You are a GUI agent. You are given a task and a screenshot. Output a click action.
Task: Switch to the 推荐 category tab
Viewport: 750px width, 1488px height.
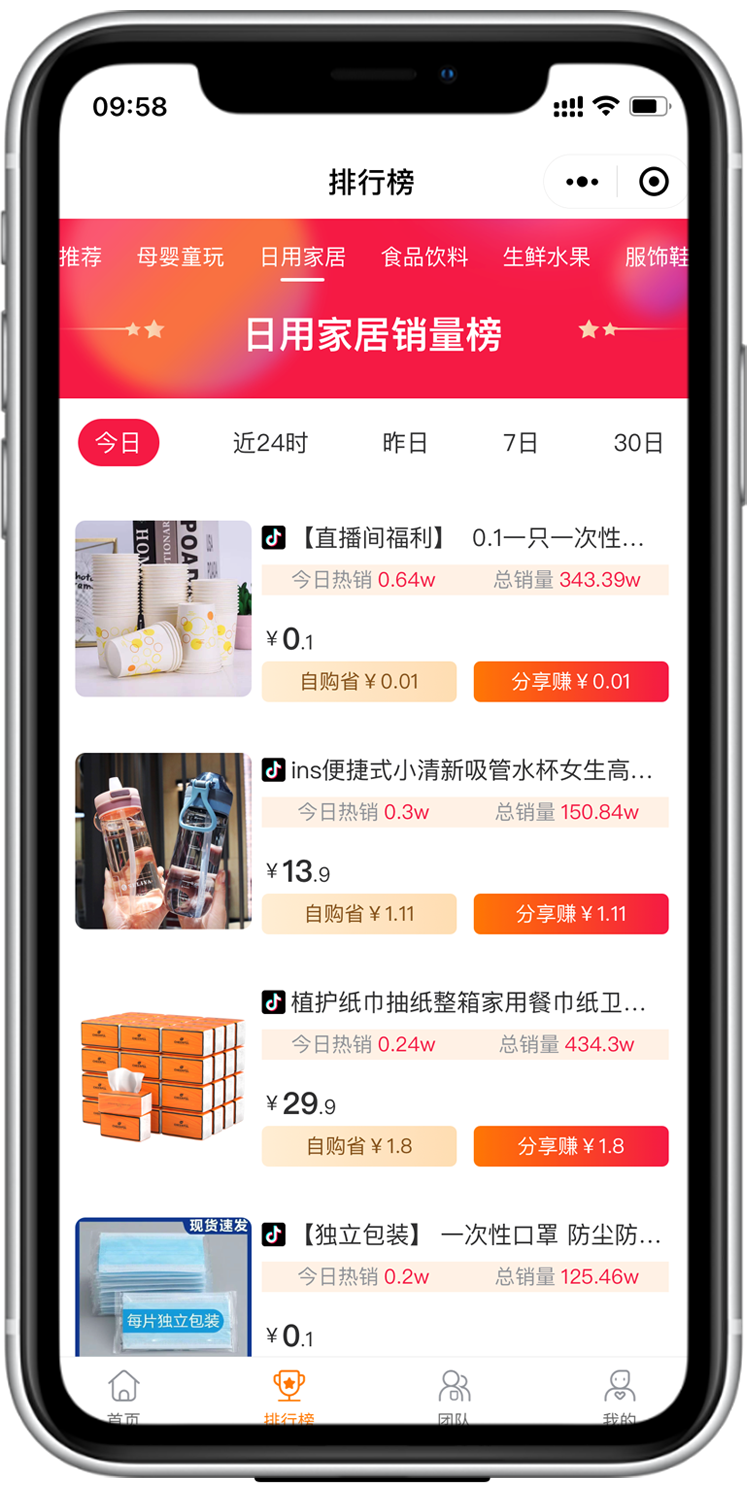tap(82, 257)
